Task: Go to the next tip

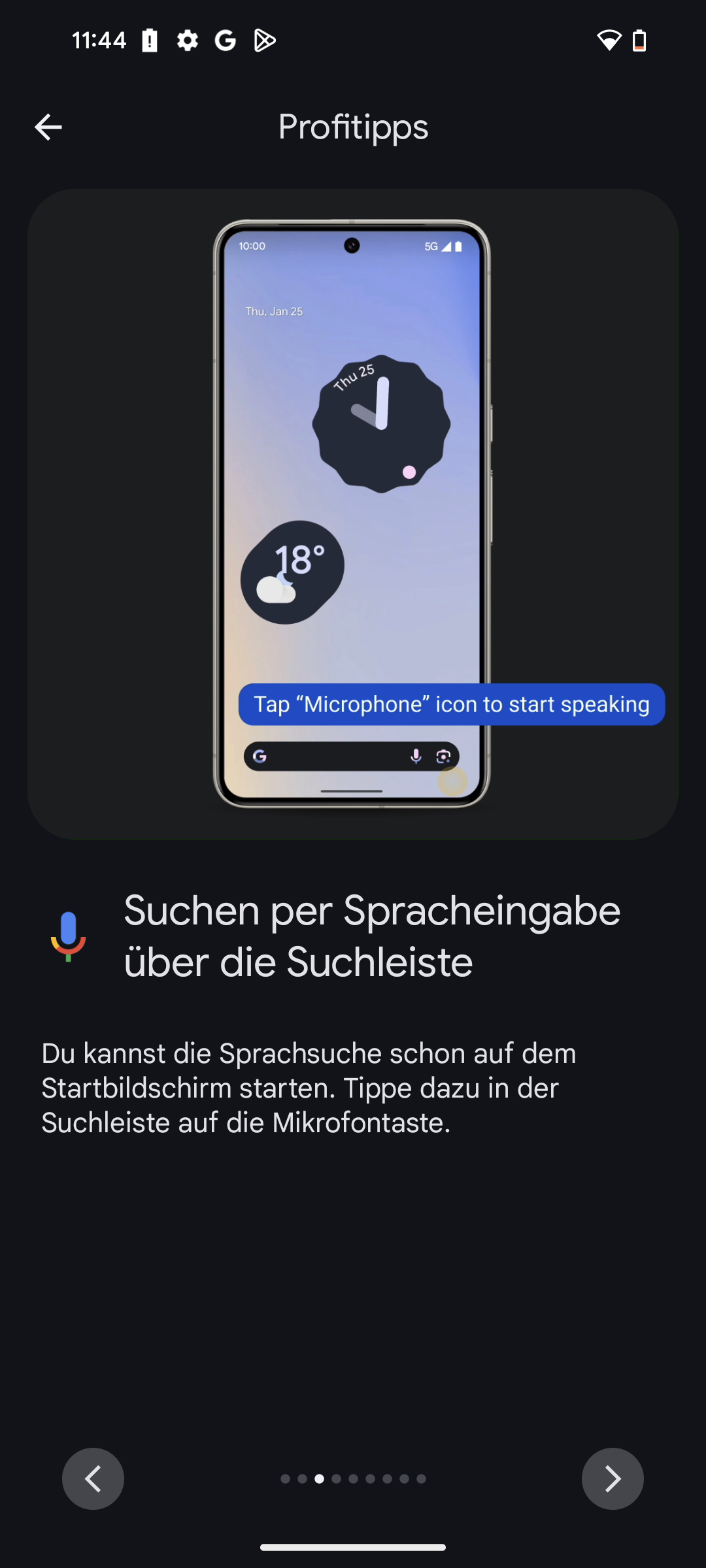Action: tap(612, 1478)
